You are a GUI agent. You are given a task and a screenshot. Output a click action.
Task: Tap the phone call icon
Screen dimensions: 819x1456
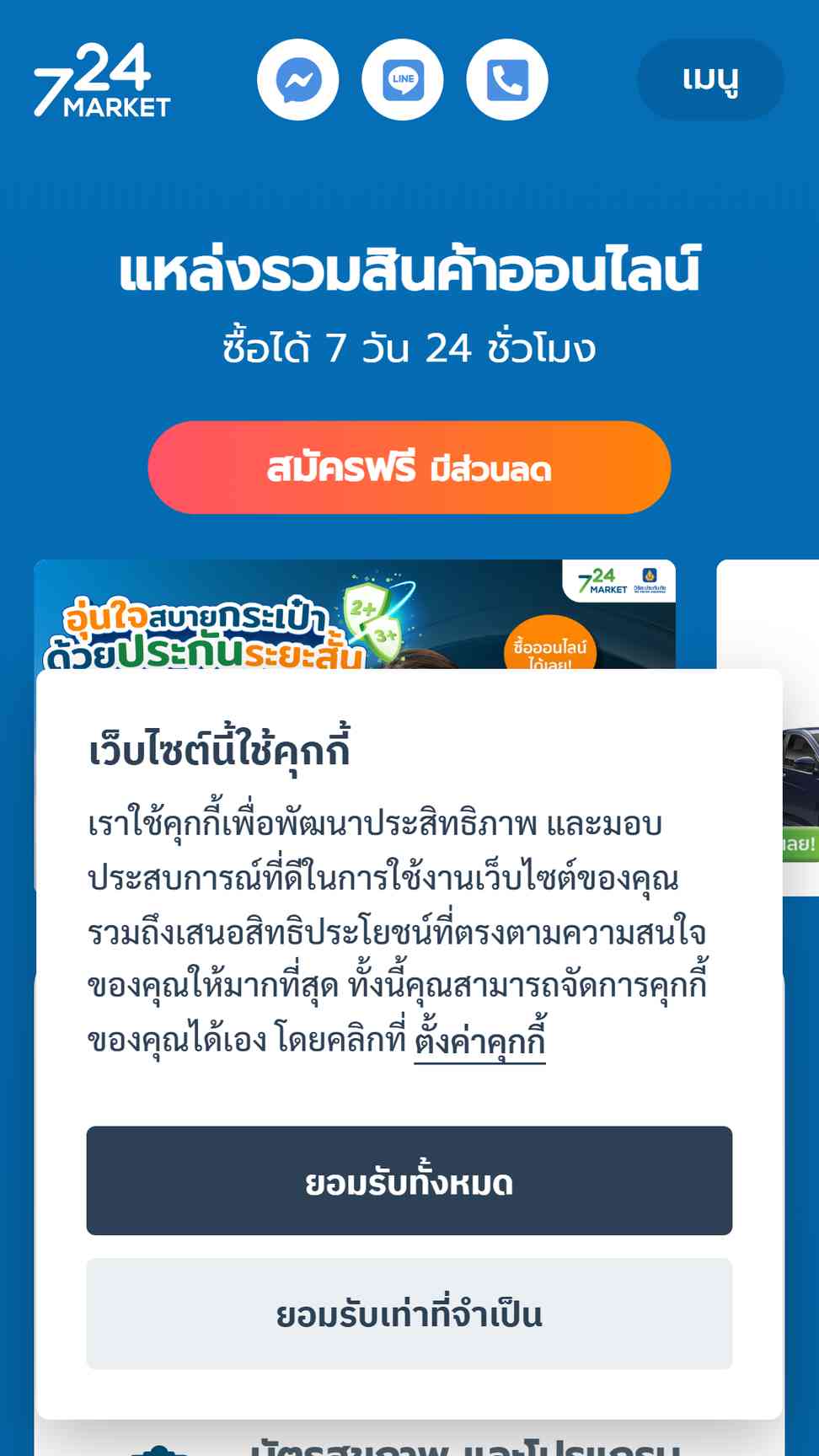(x=507, y=80)
